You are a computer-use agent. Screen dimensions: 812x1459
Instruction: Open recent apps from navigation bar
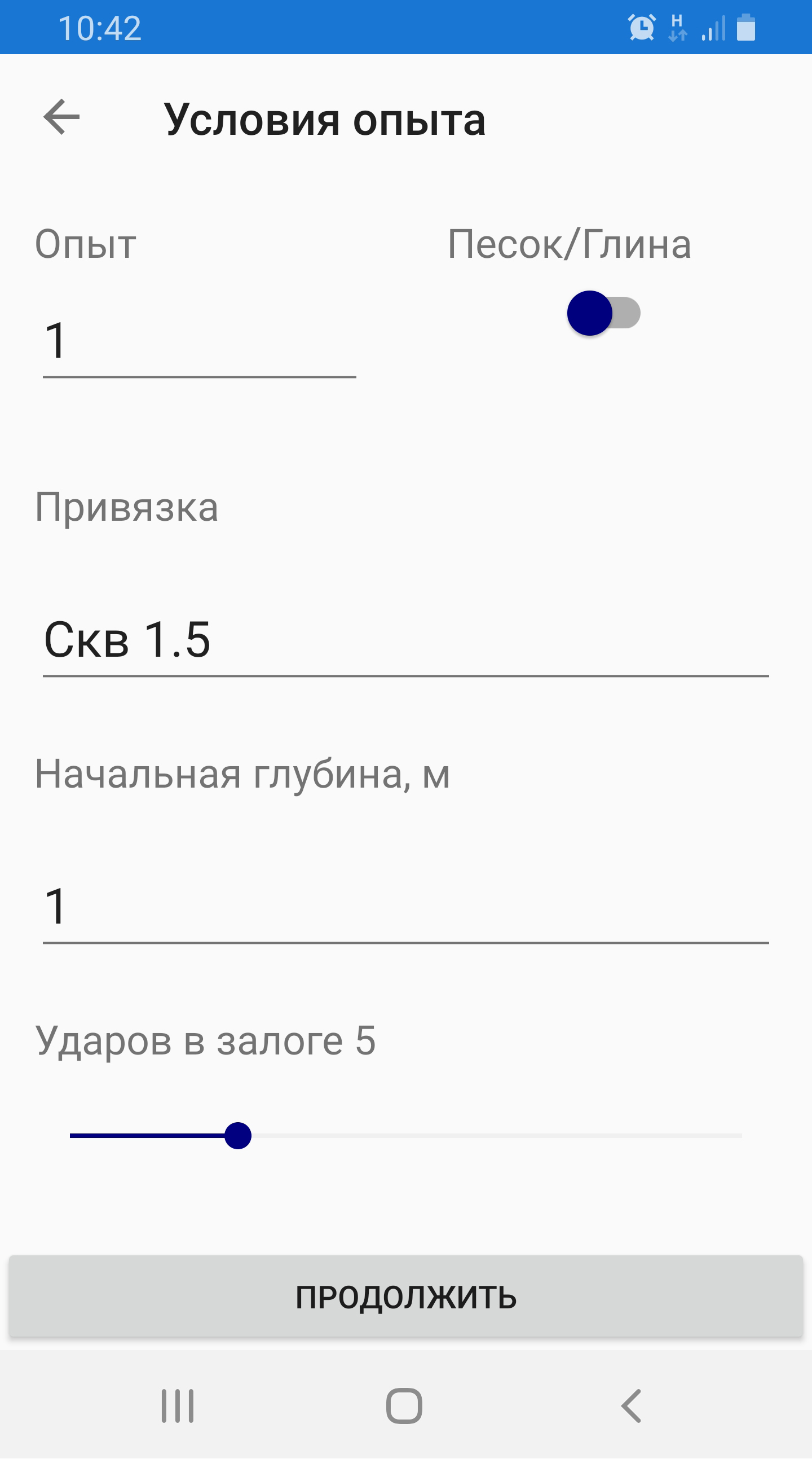click(177, 1406)
